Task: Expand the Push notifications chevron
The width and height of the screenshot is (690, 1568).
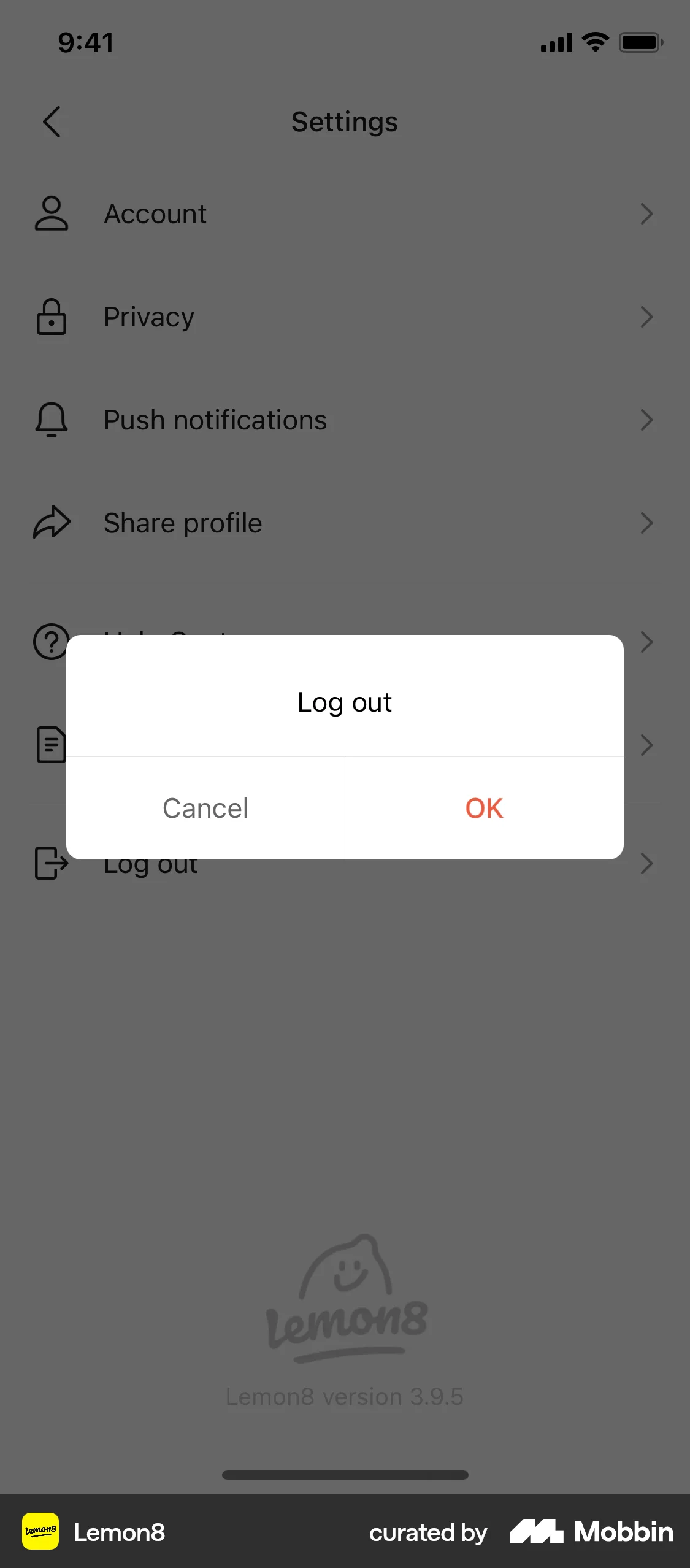Action: 647,420
